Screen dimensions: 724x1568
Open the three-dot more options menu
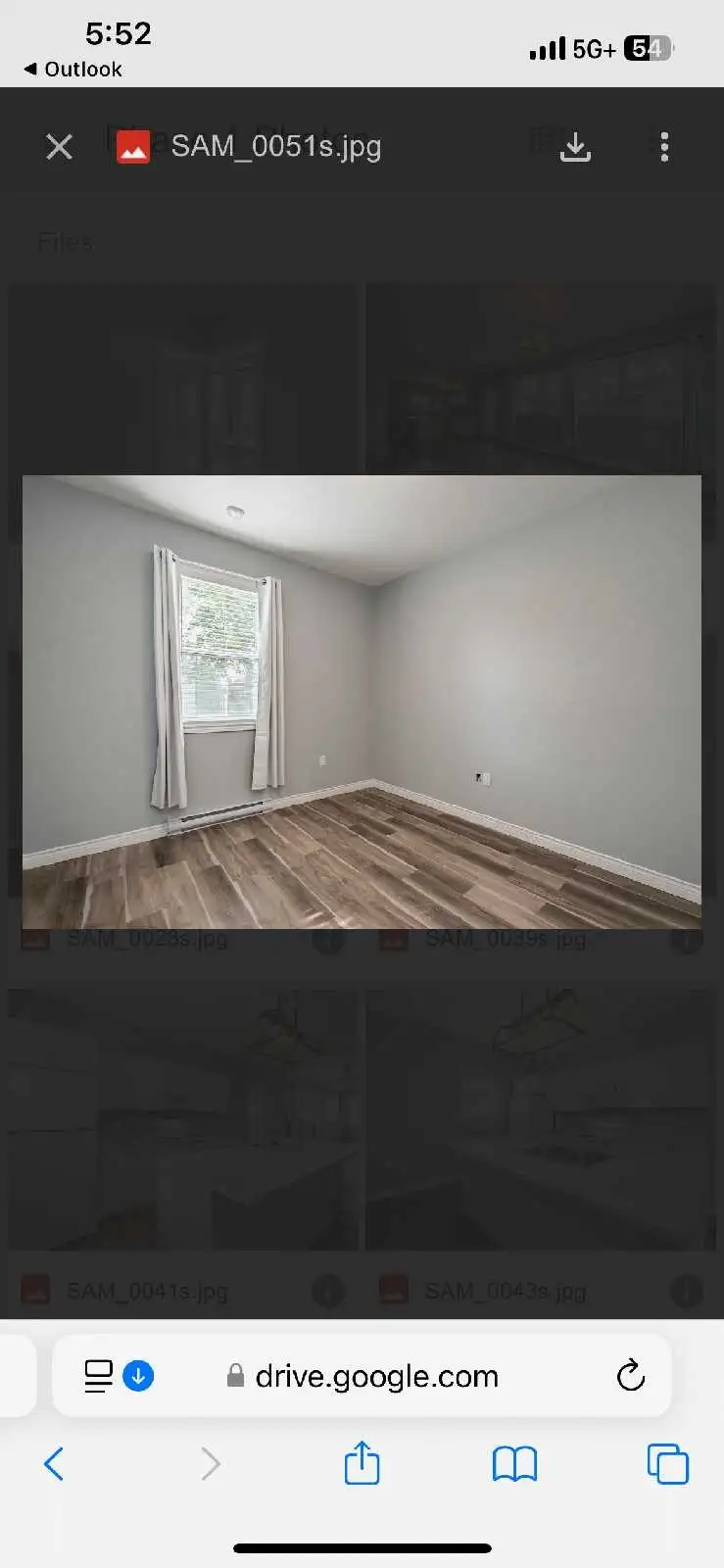click(664, 147)
